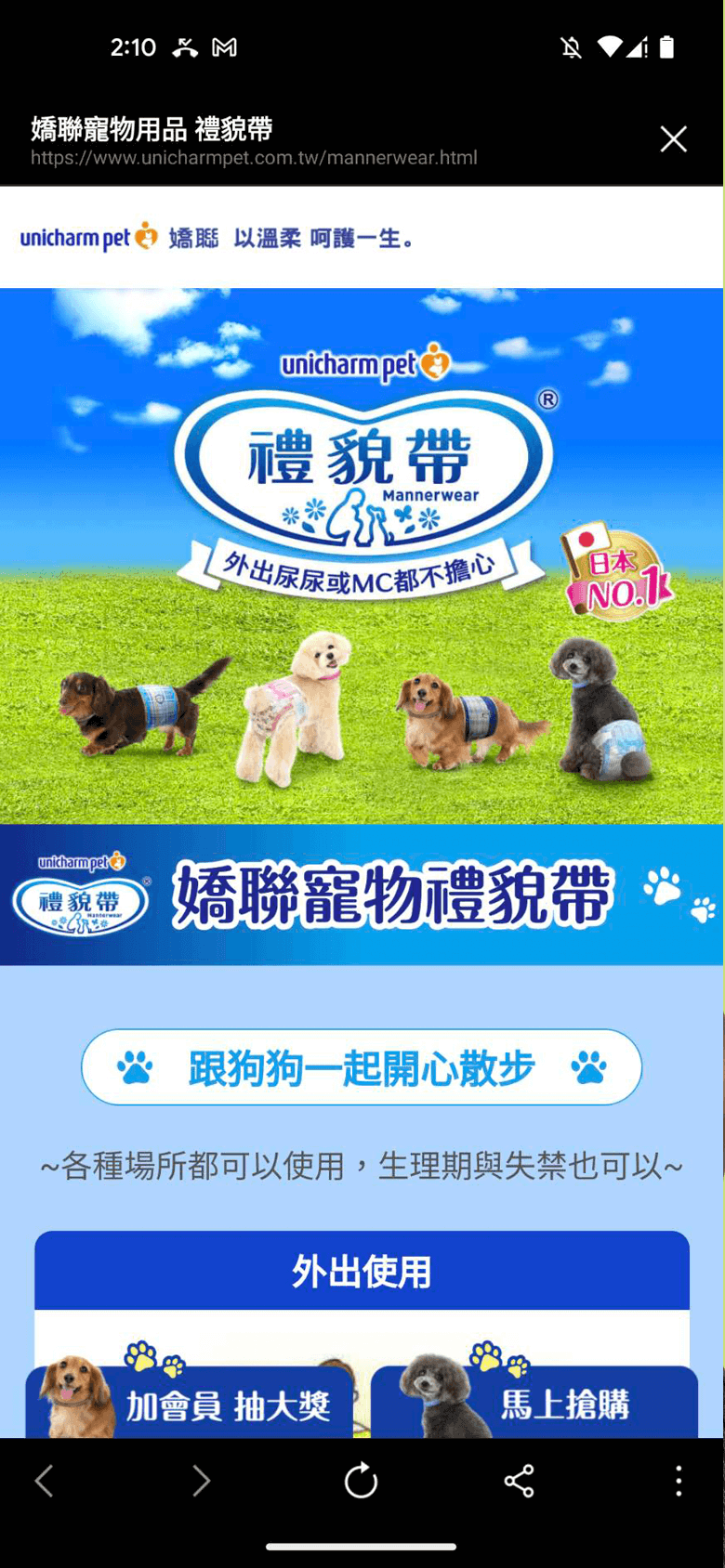Image resolution: width=725 pixels, height=1568 pixels.
Task: Share this page
Action: (519, 1481)
